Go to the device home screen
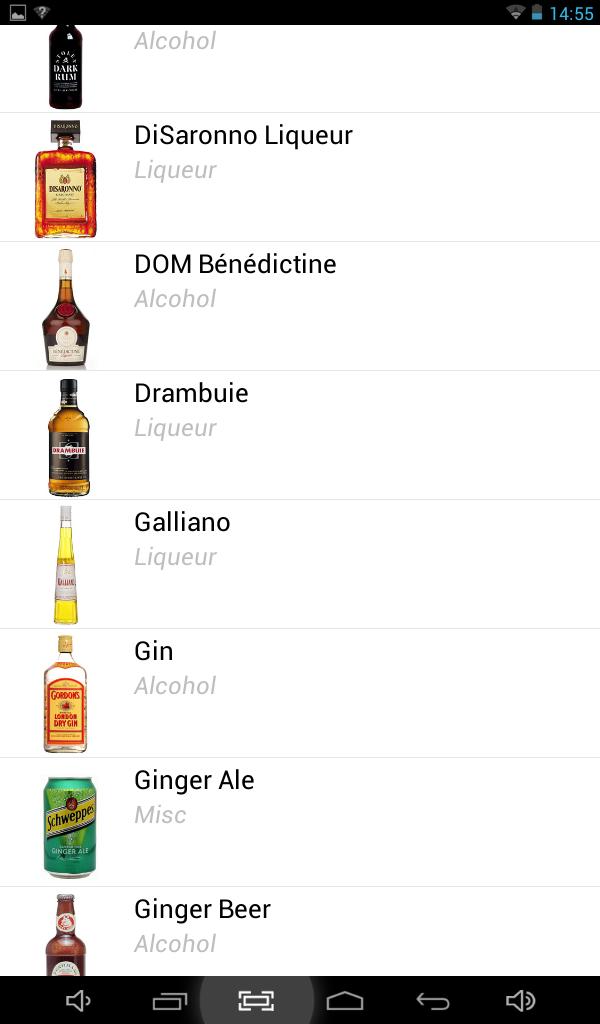The width and height of the screenshot is (600, 1024). click(345, 1000)
